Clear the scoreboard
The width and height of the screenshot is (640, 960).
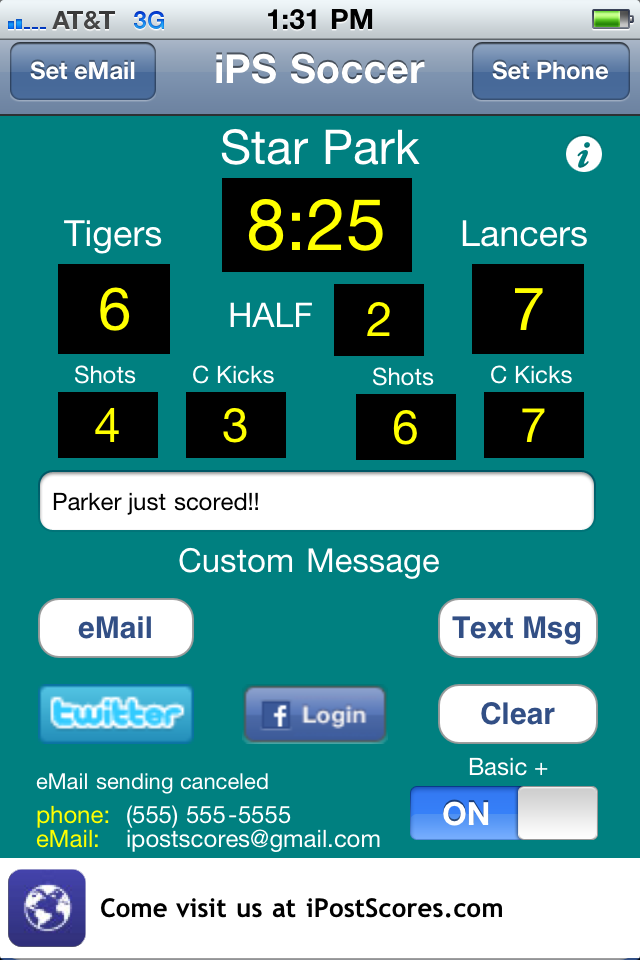point(517,714)
